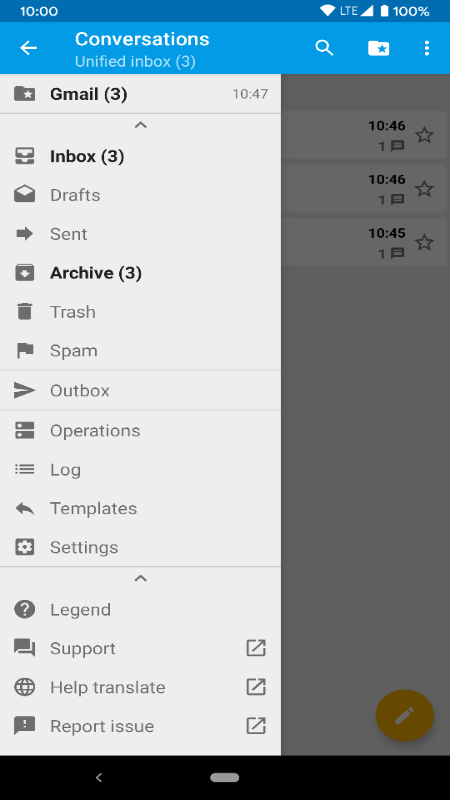Viewport: 450px width, 800px height.
Task: View the Trash folder
Action: tap(140, 312)
